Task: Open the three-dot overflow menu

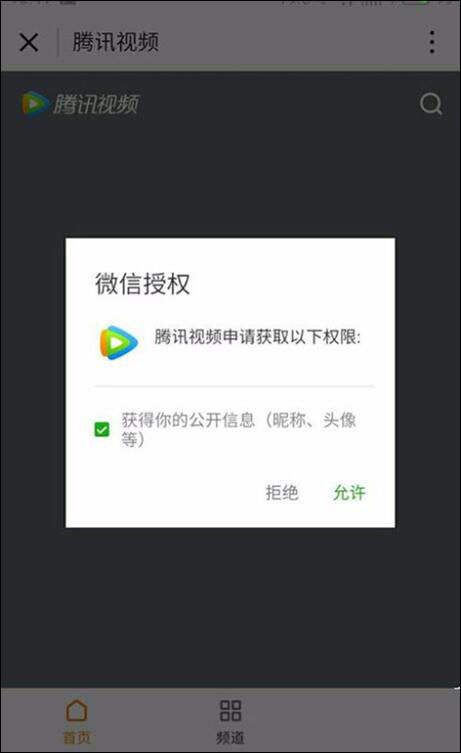Action: tap(432, 42)
